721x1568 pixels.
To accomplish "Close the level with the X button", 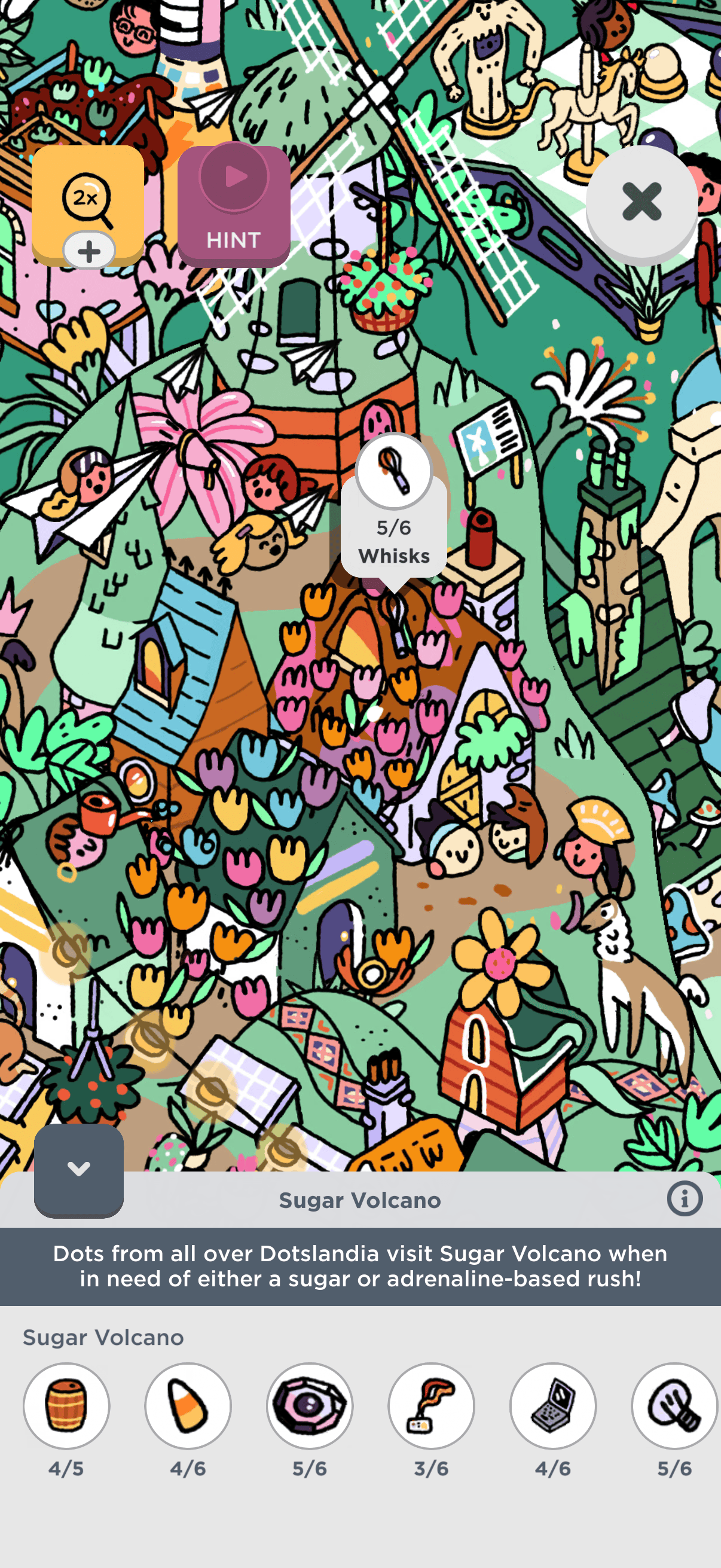I will point(641,202).
